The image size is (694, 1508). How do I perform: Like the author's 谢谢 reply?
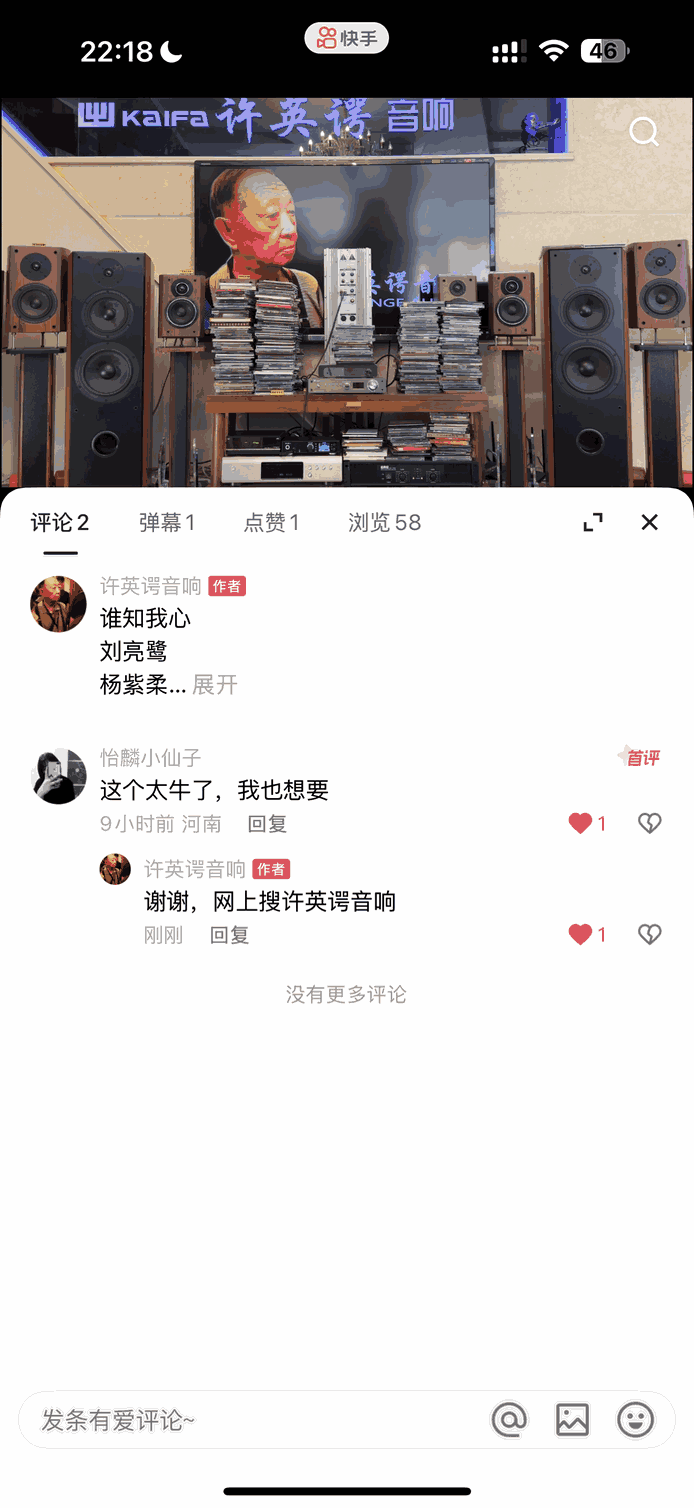[581, 934]
